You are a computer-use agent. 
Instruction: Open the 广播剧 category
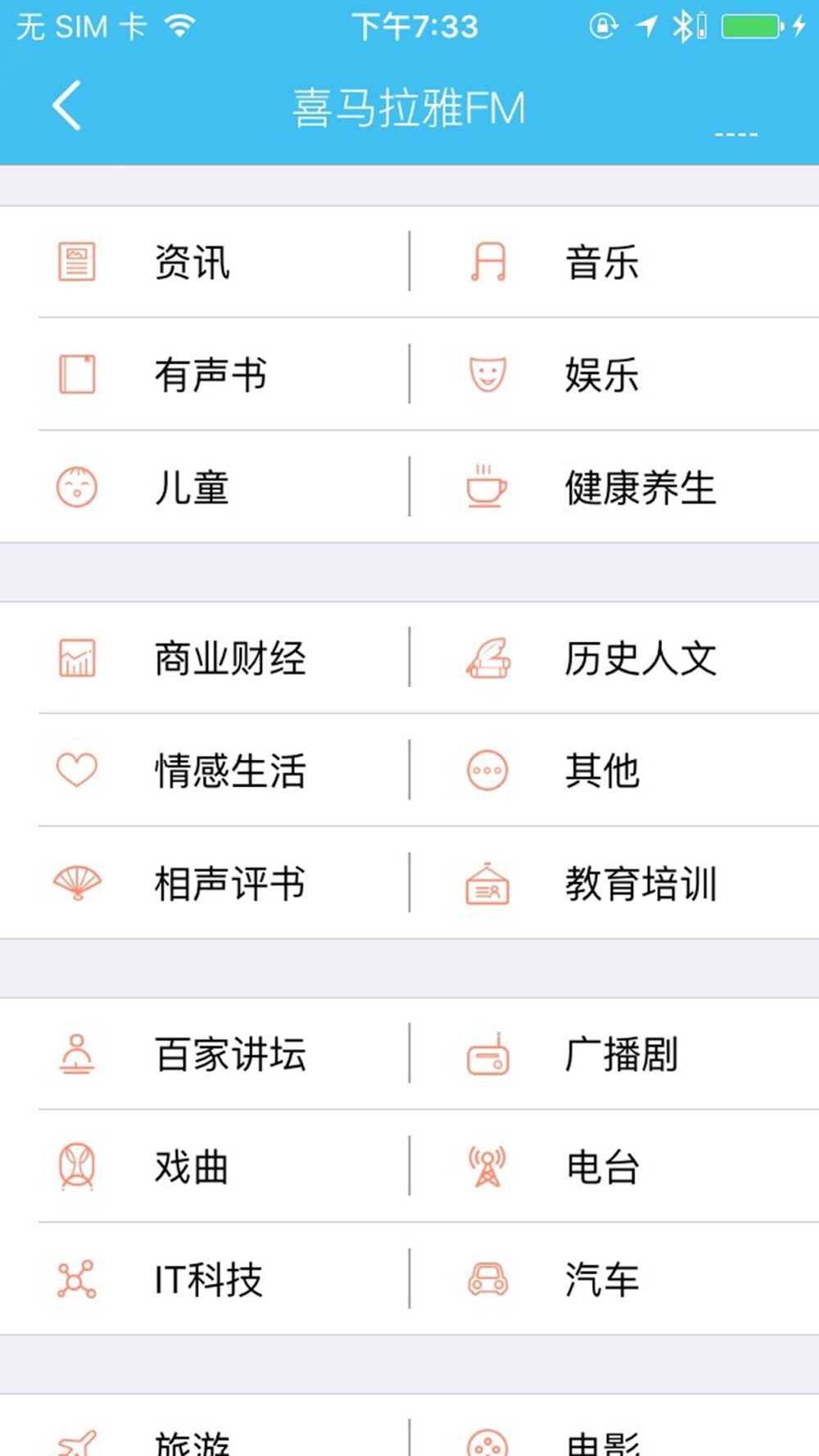click(x=621, y=1054)
